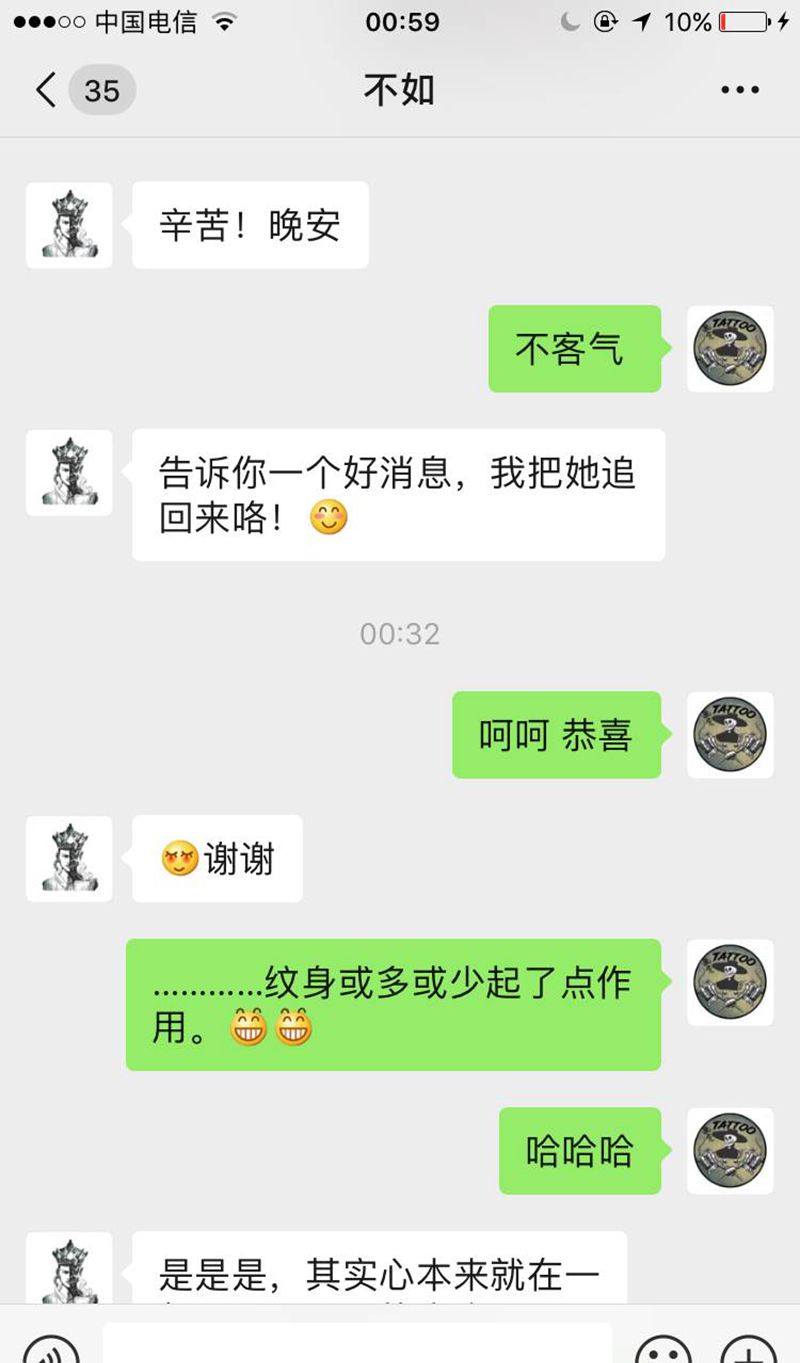800x1363 pixels.
Task: Open the emoji sticker panel
Action: (664, 1351)
